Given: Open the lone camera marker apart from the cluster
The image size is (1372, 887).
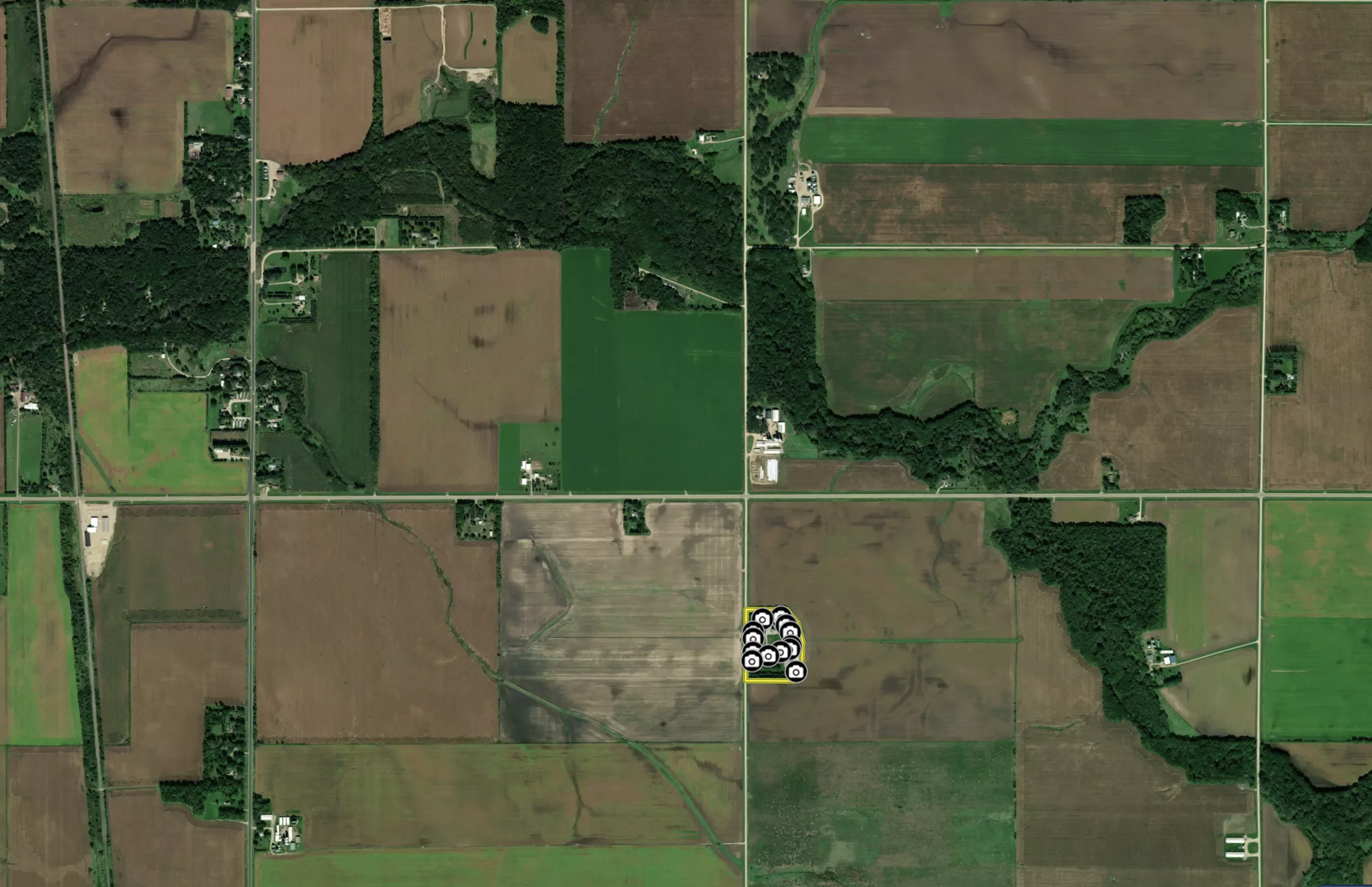Looking at the screenshot, I should coord(796,671).
